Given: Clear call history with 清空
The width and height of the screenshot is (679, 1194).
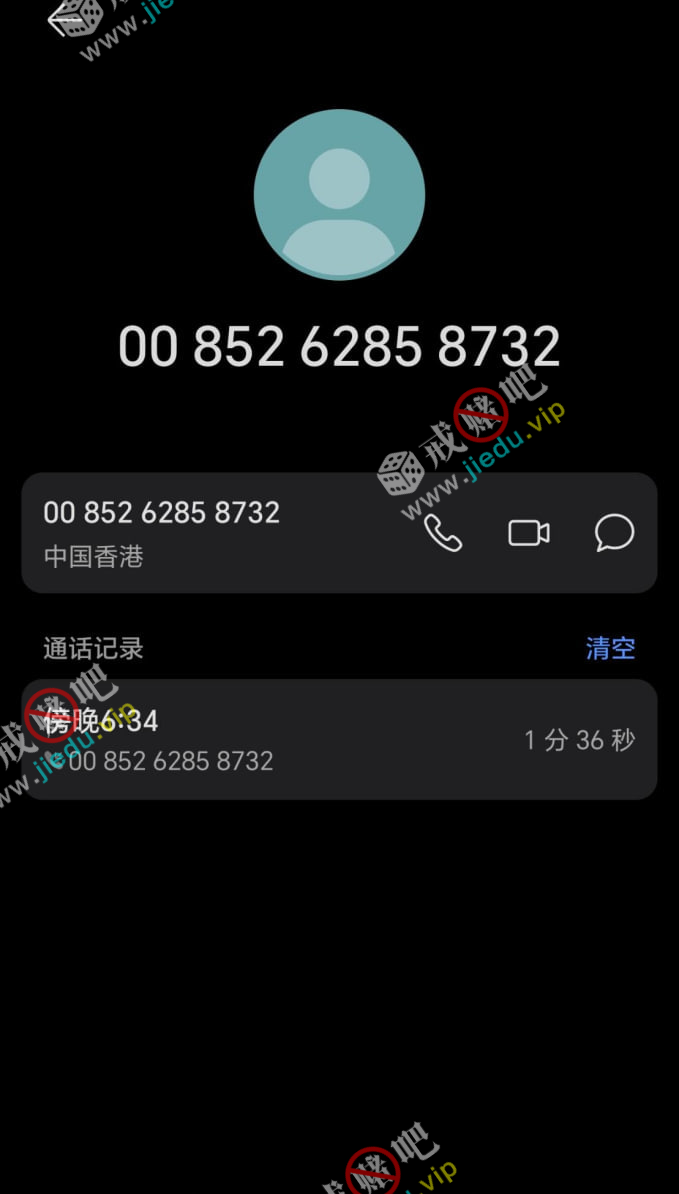Looking at the screenshot, I should coord(610,648).
